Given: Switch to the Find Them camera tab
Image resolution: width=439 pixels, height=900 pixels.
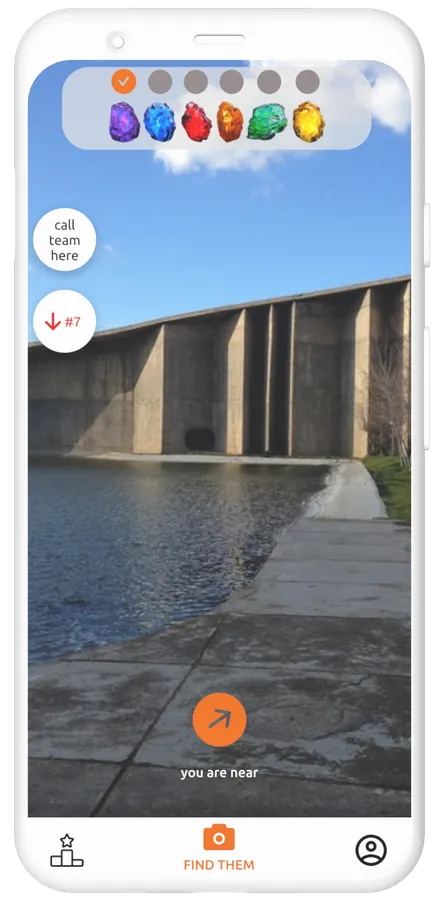Looking at the screenshot, I should point(219,848).
